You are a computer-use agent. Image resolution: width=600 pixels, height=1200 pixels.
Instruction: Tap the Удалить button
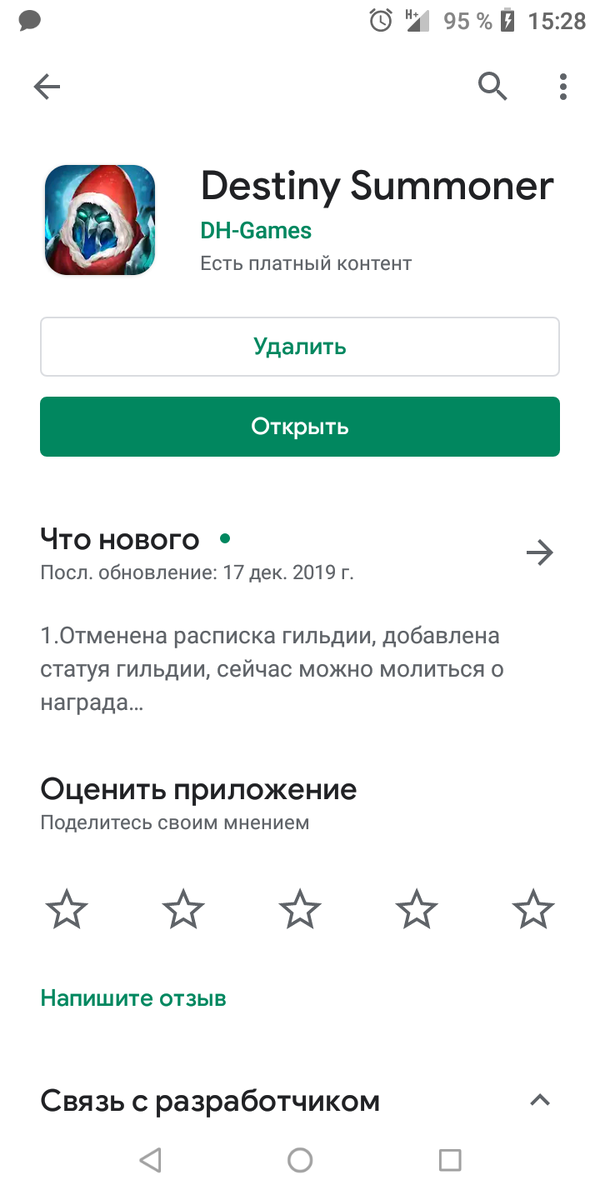(x=300, y=347)
